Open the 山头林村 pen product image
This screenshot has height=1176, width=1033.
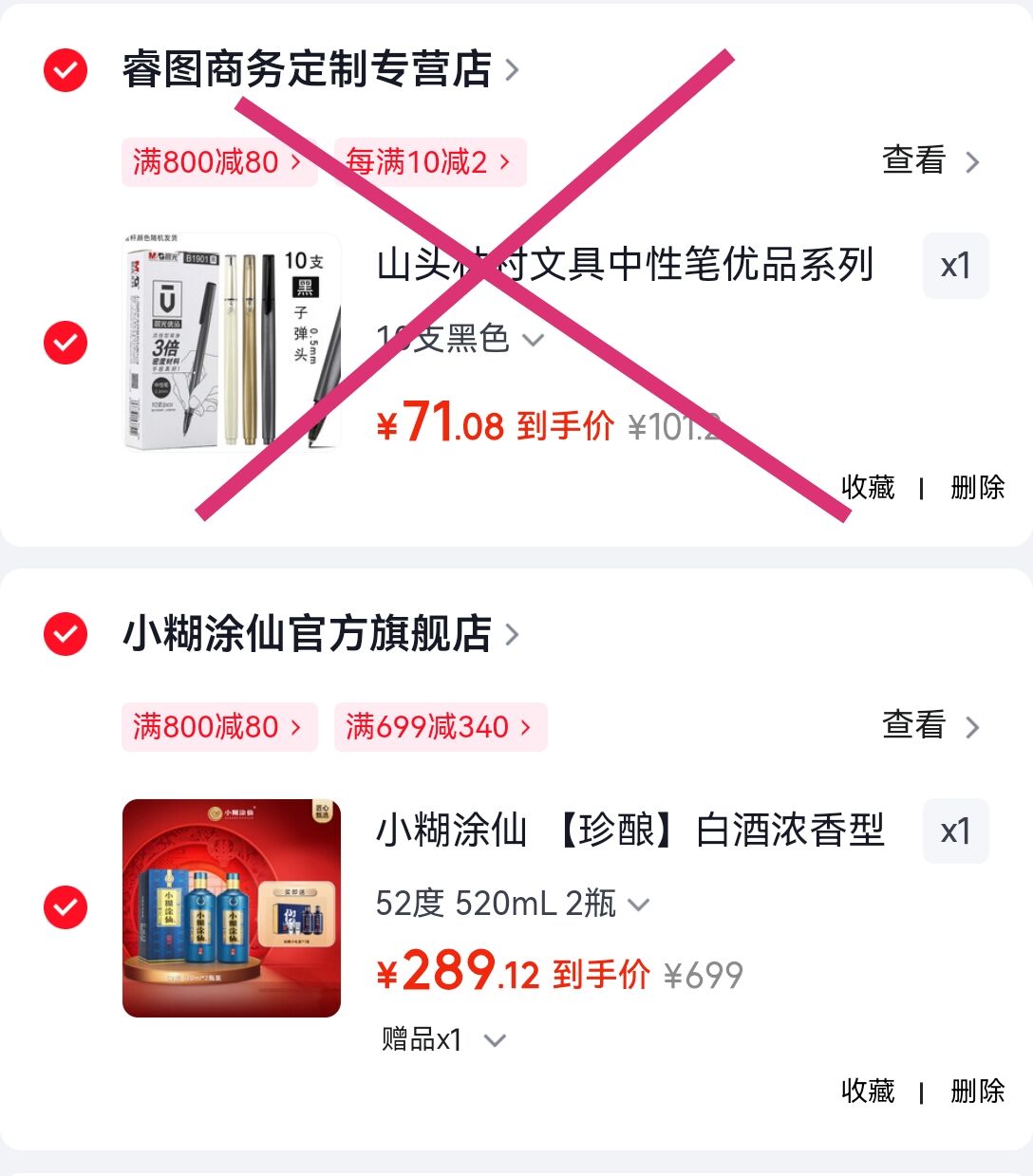[x=232, y=343]
